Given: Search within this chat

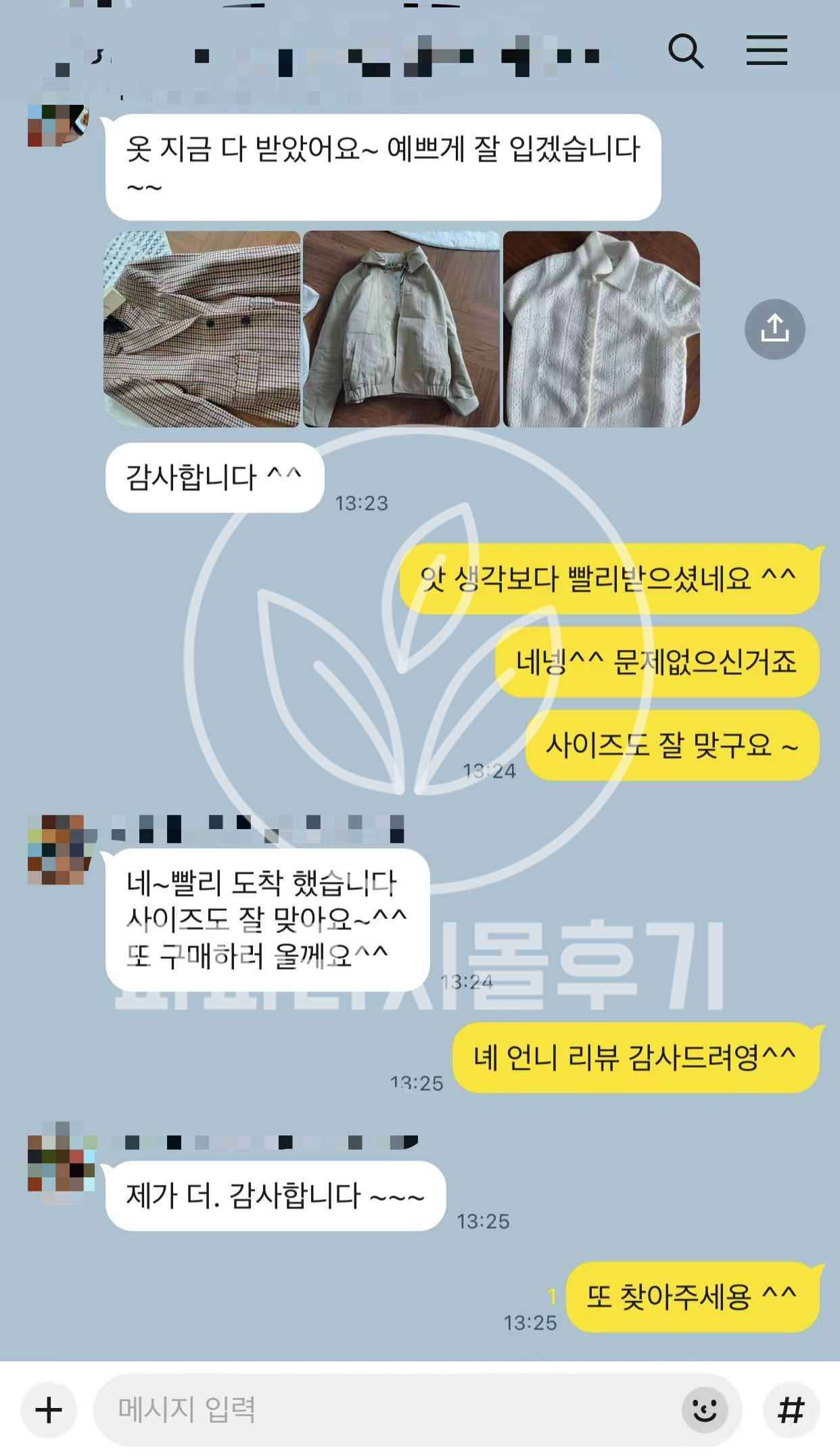Looking at the screenshot, I should tap(686, 51).
